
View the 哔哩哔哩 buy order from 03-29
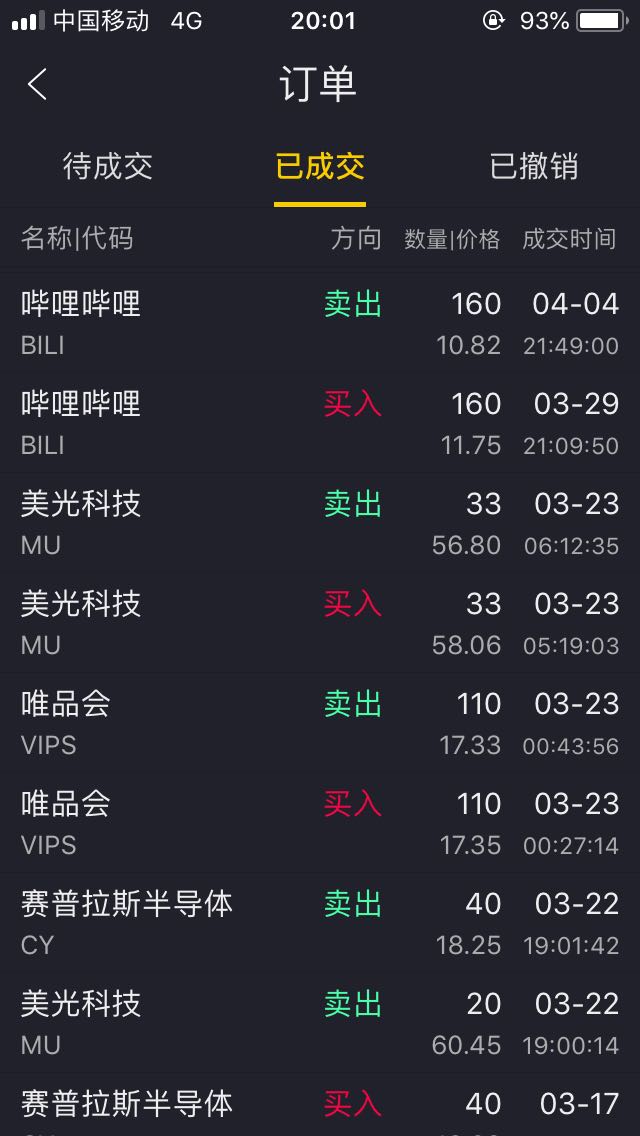[320, 422]
